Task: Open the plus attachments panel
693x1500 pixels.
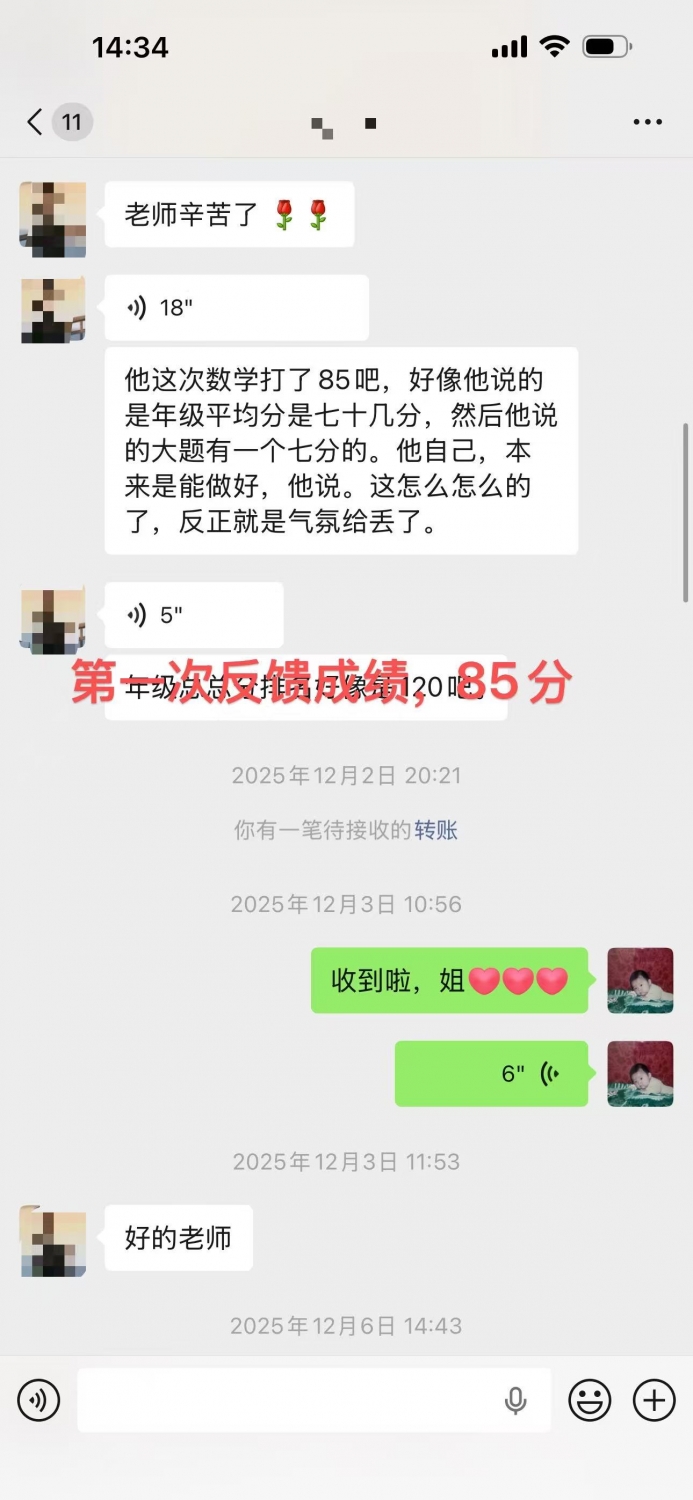Action: [654, 1401]
